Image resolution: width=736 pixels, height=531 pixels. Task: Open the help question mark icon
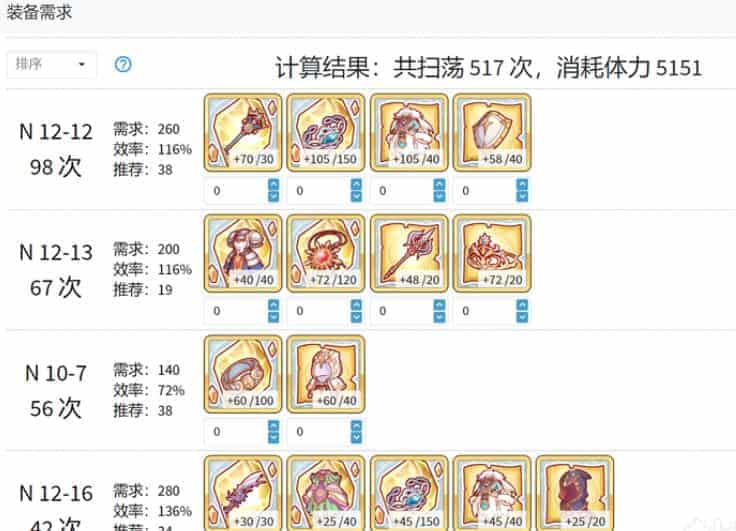click(123, 64)
